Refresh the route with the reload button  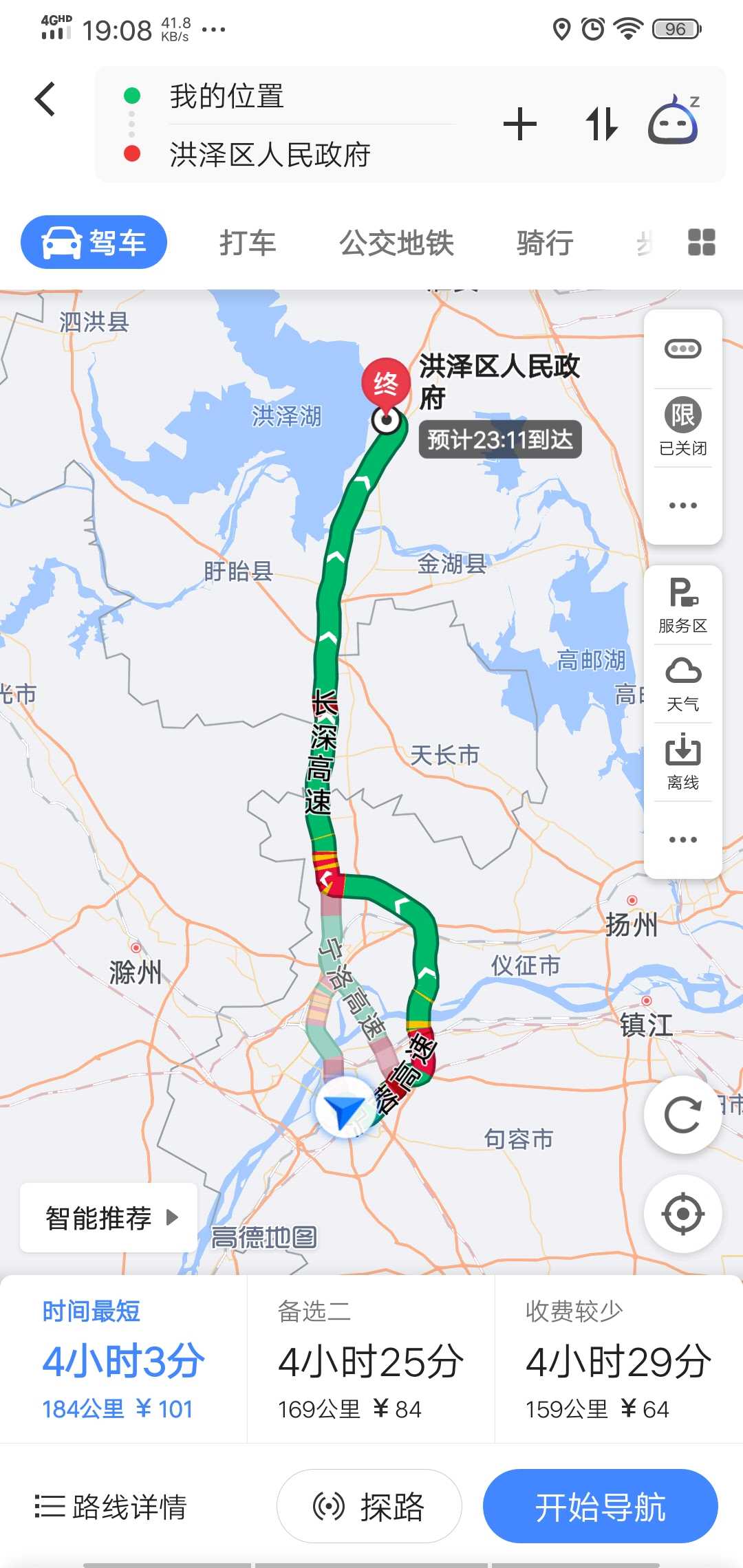tap(683, 1114)
